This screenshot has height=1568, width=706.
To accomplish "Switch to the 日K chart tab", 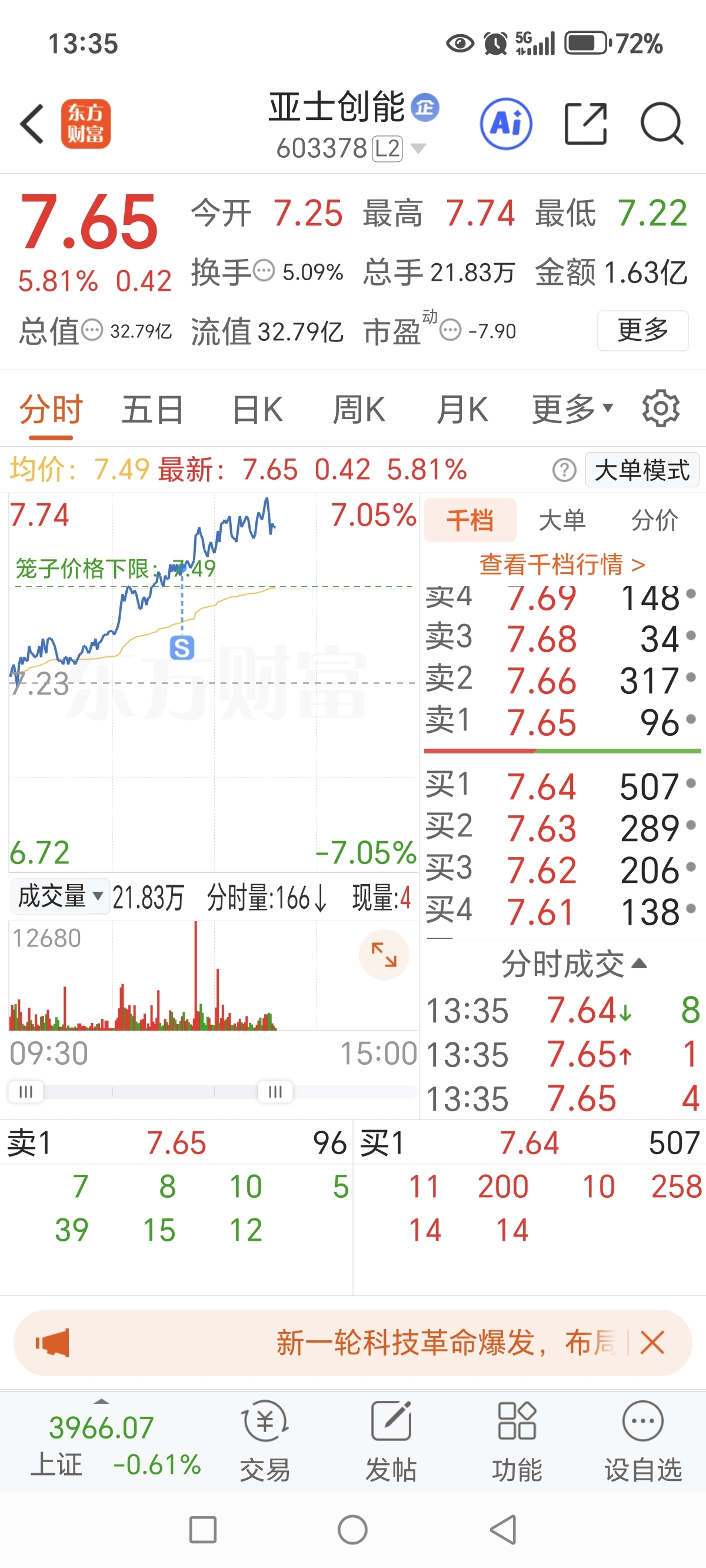I will (x=258, y=409).
